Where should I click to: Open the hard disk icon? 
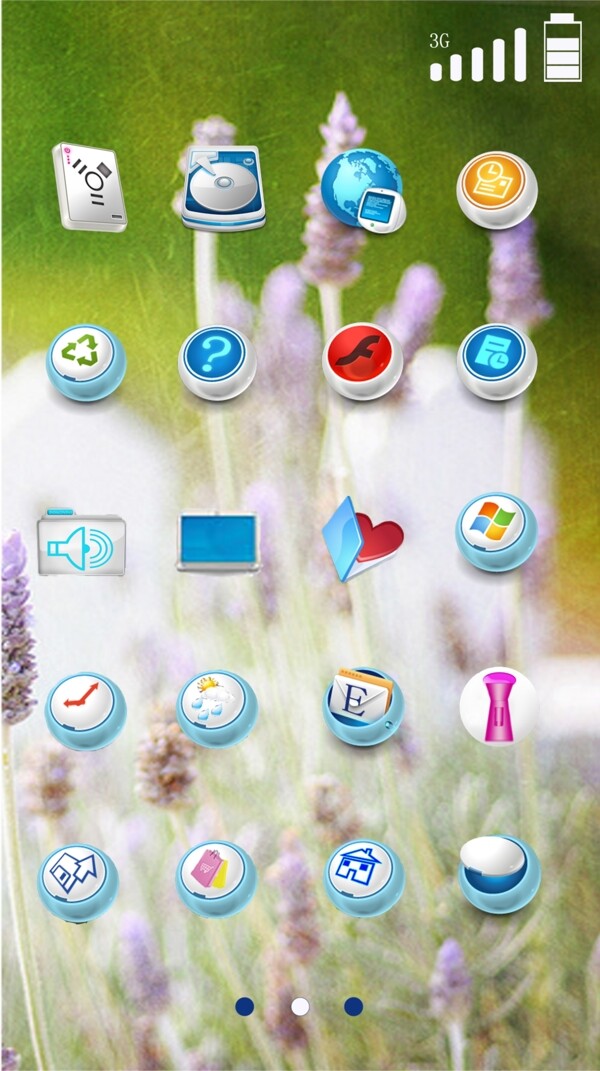pyautogui.click(x=223, y=187)
